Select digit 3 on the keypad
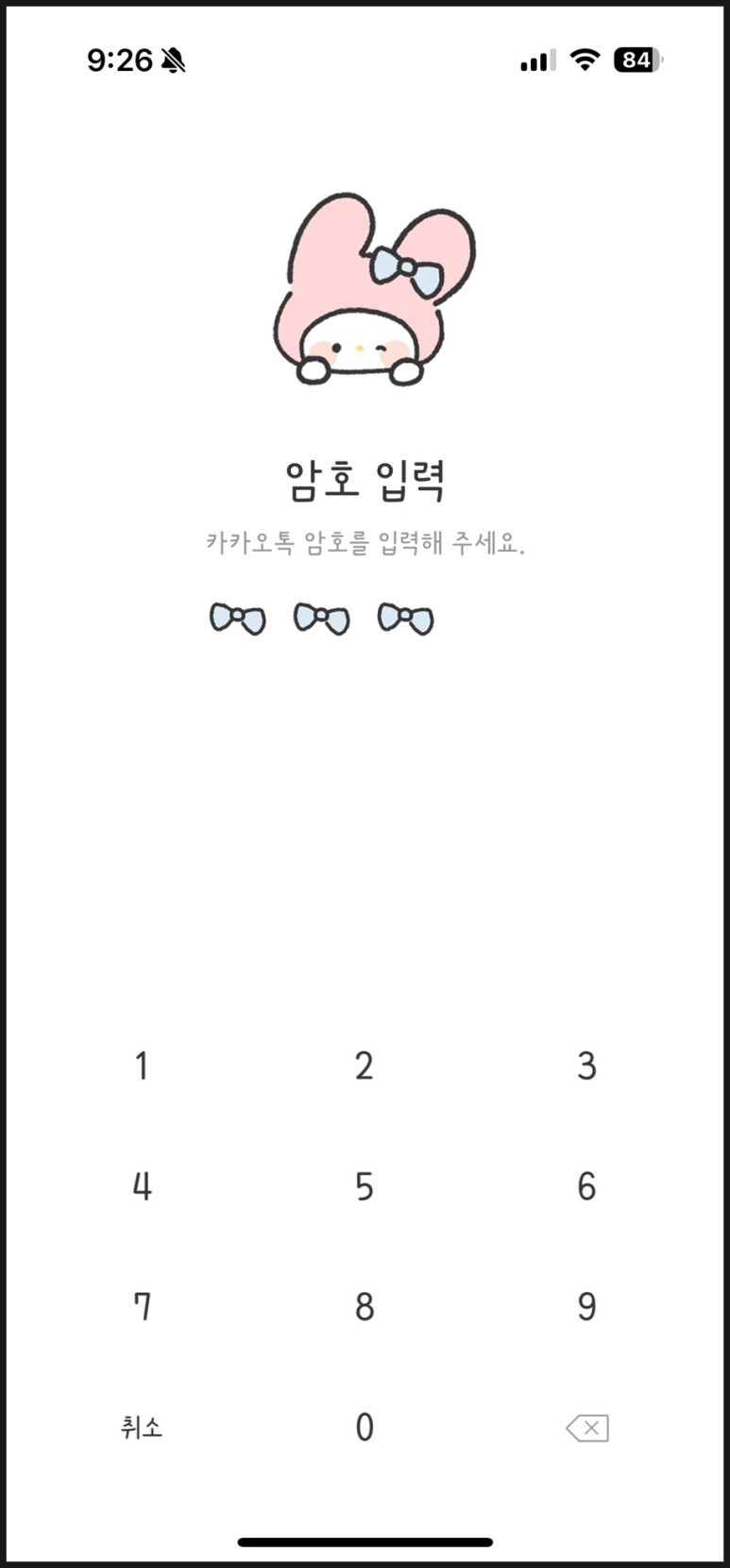Screen dimensions: 730x1568 pos(586,1066)
